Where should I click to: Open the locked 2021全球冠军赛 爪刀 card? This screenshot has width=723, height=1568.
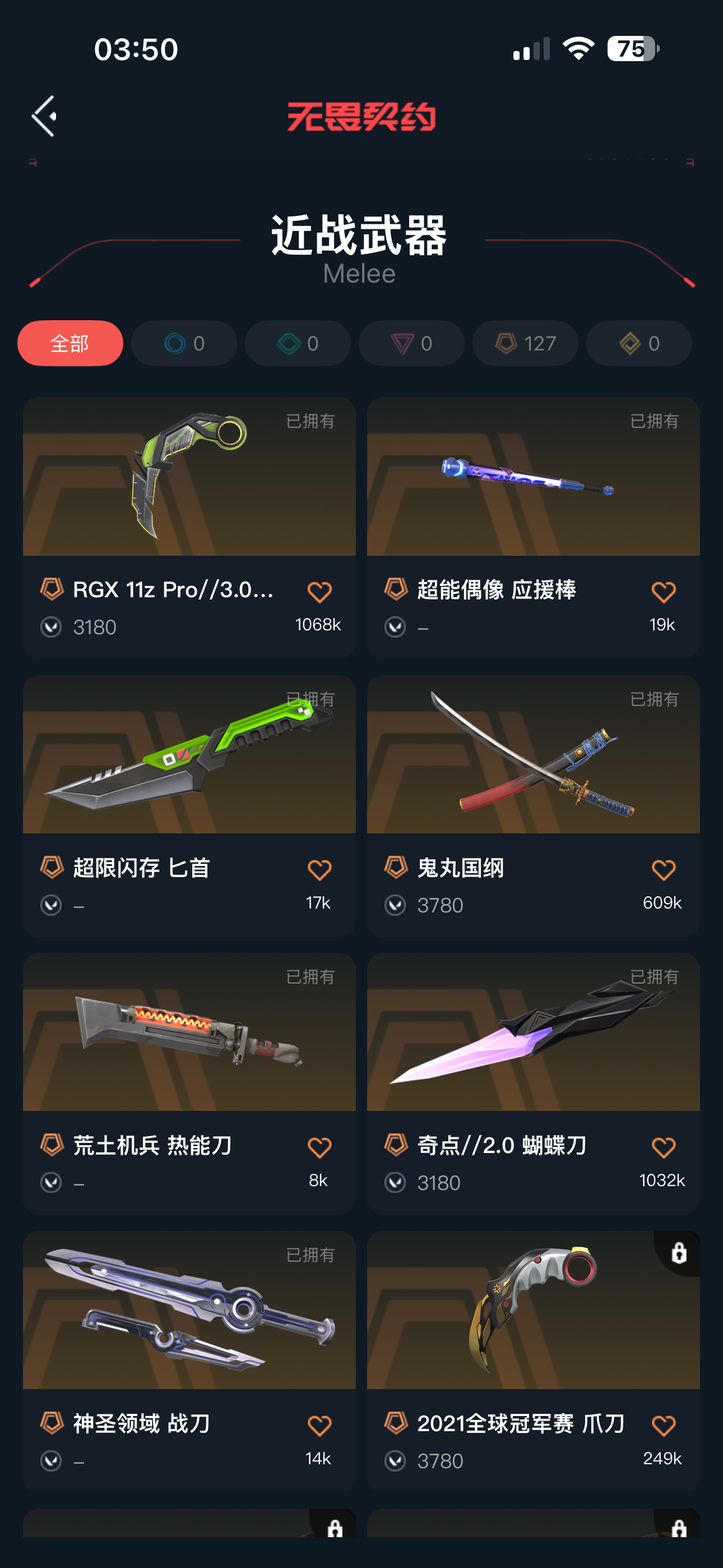(x=533, y=1311)
